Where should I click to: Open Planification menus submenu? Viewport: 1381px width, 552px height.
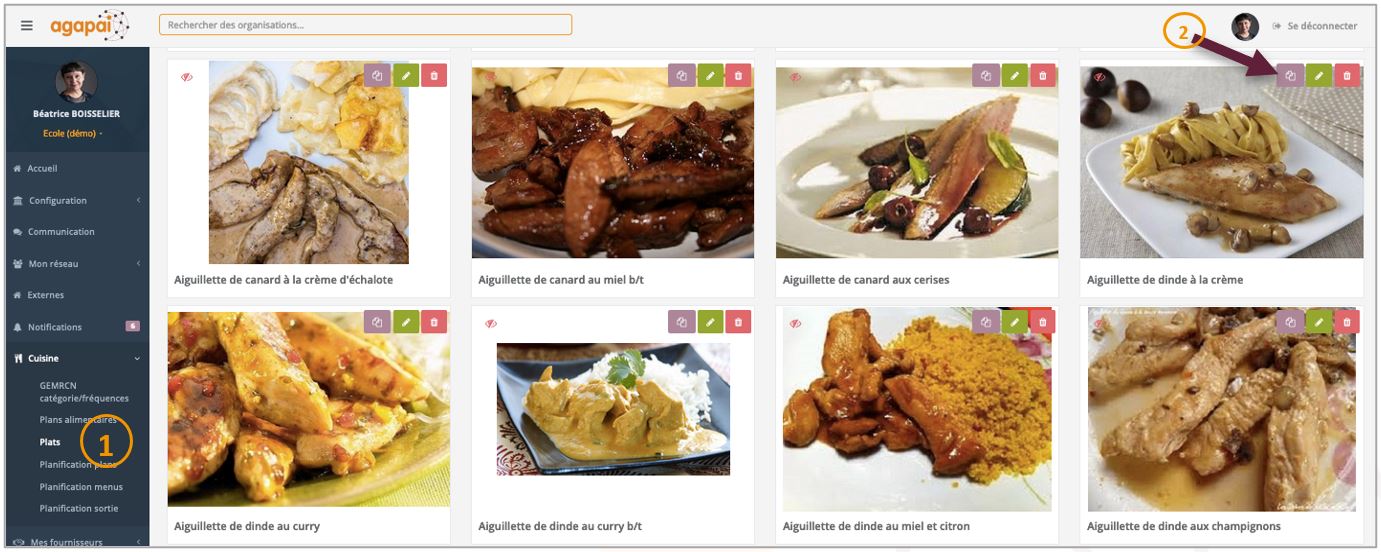point(81,487)
